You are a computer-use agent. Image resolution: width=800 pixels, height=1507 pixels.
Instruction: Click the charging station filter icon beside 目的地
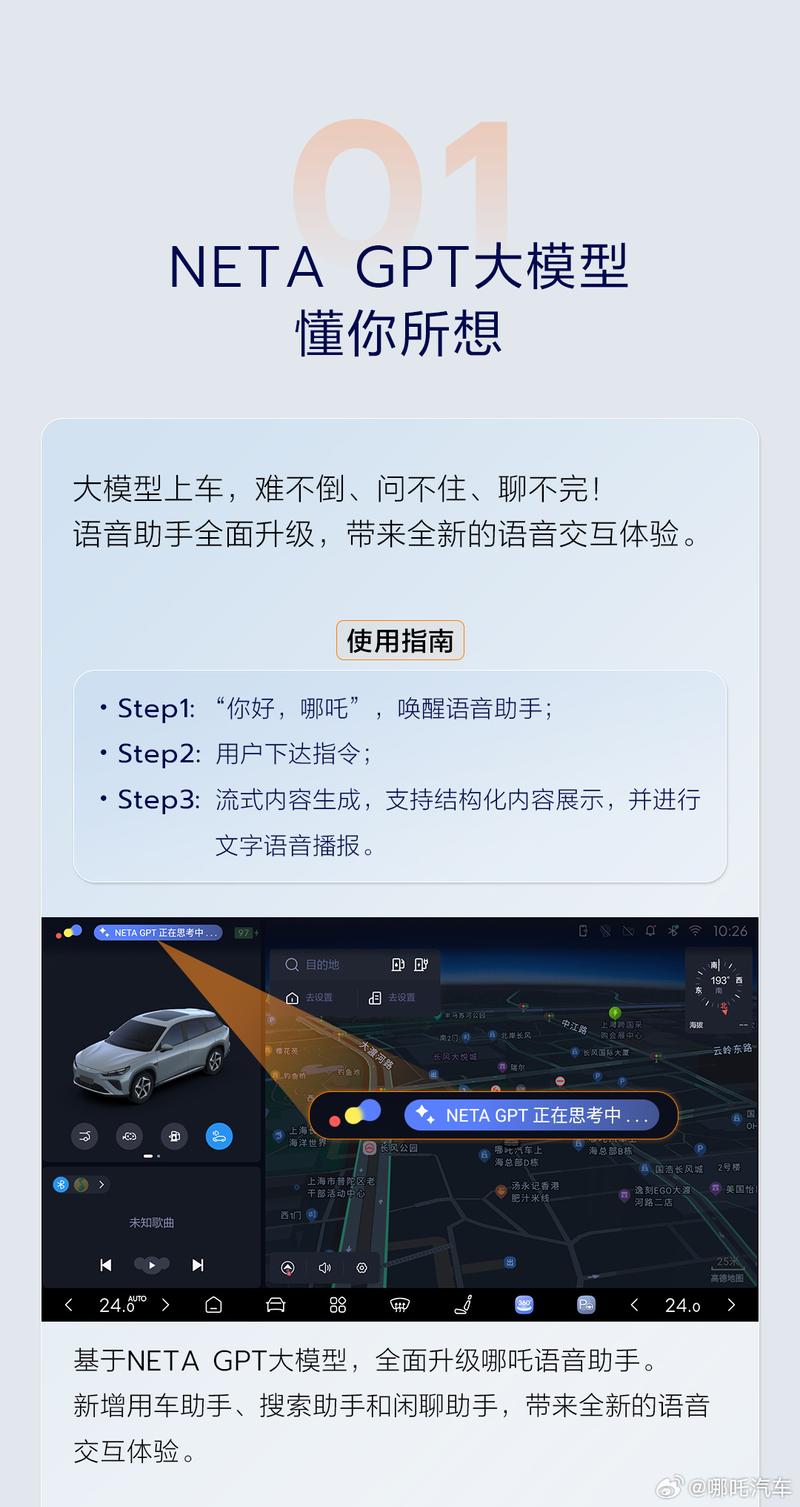398,963
